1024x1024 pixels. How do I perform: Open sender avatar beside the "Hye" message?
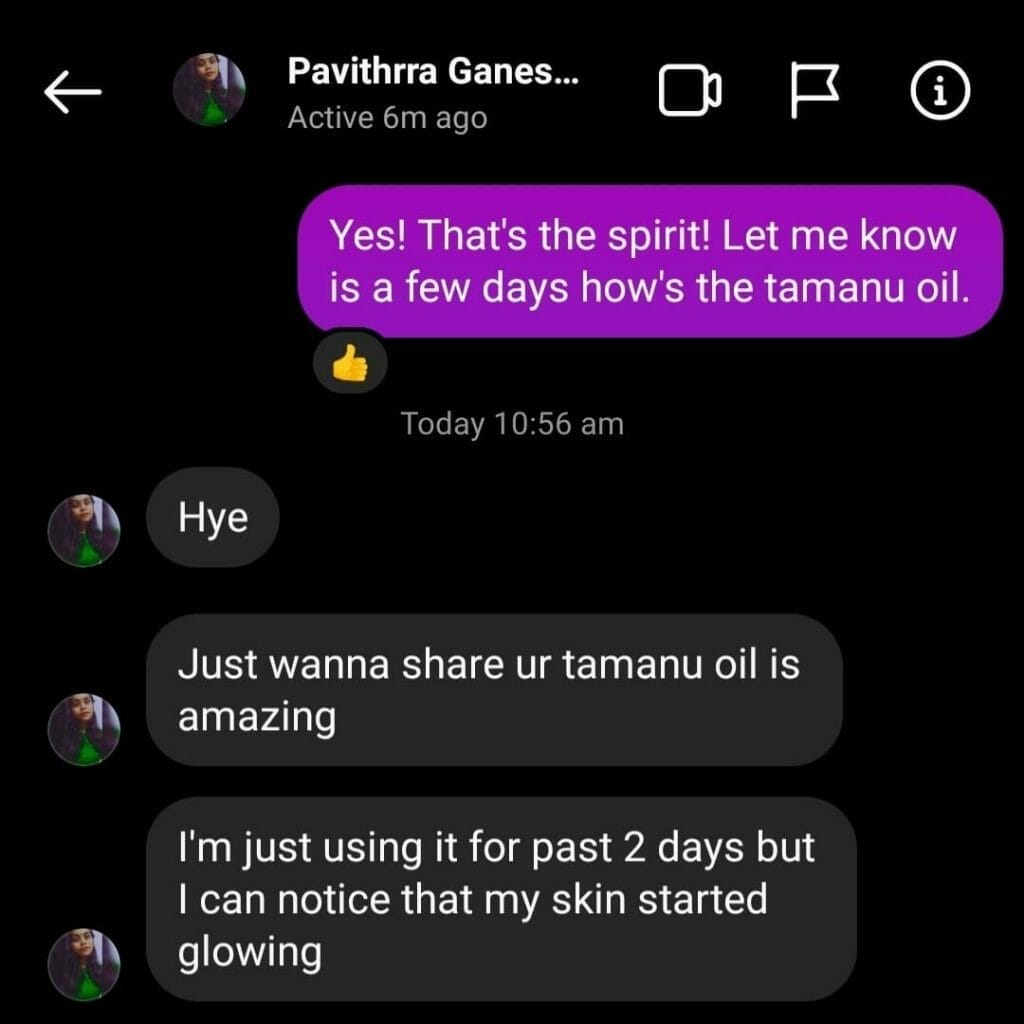pyautogui.click(x=84, y=530)
